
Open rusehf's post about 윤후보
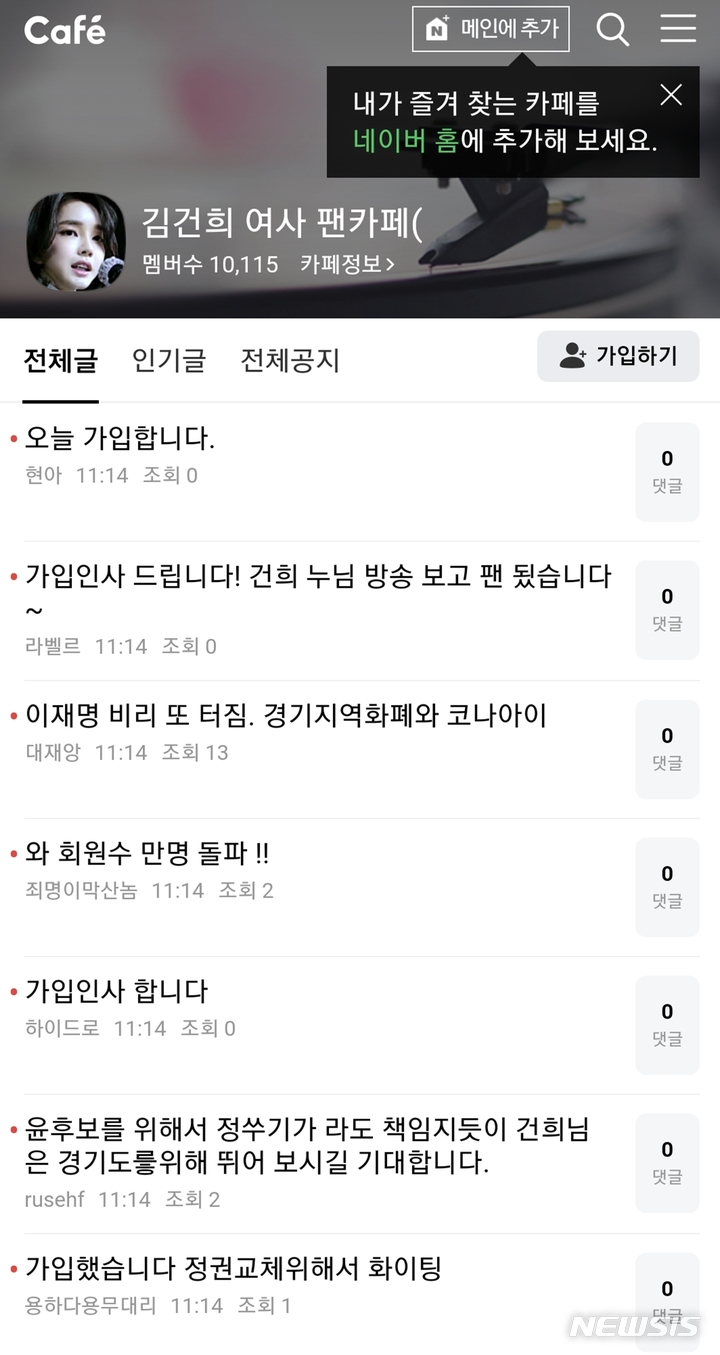[306, 1146]
